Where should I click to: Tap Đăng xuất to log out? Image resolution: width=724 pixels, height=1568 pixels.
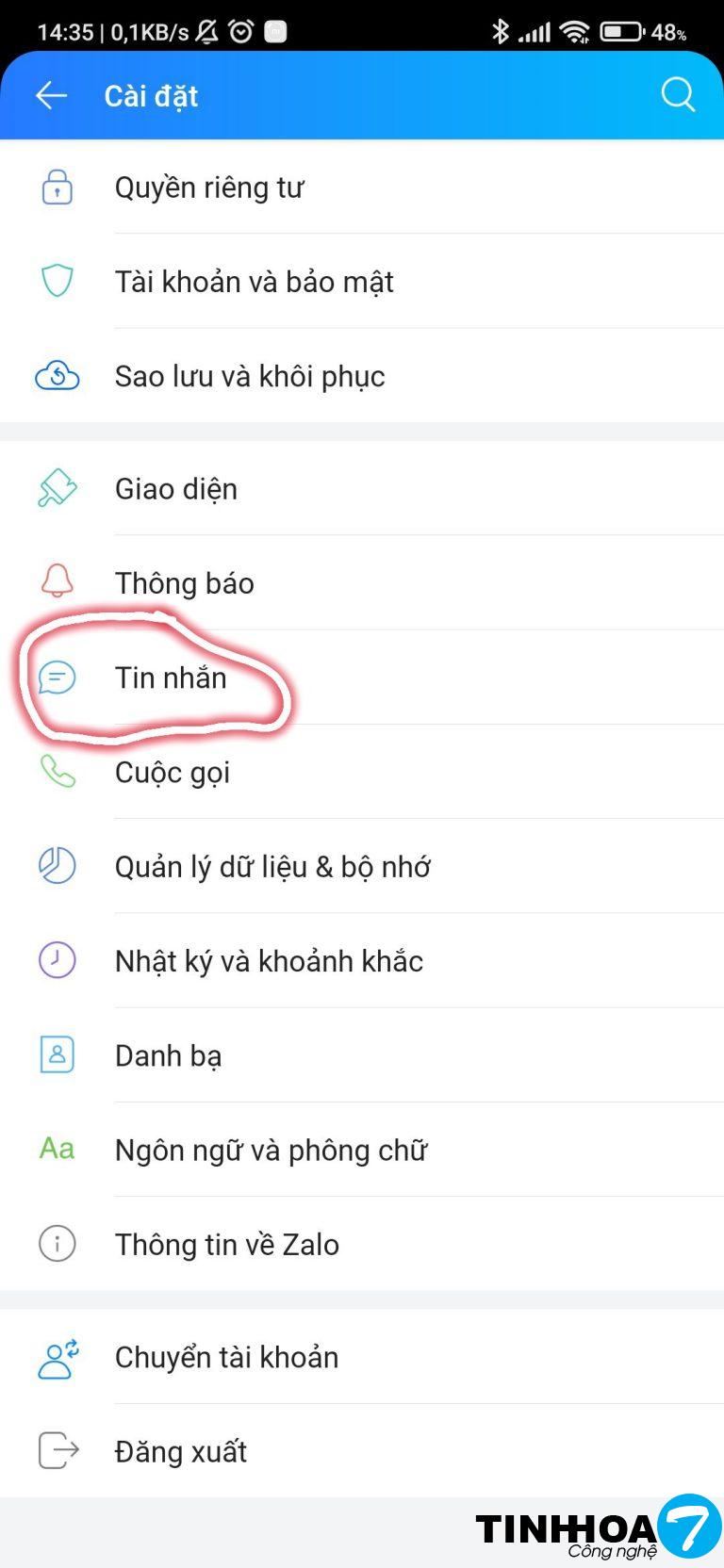[181, 1451]
